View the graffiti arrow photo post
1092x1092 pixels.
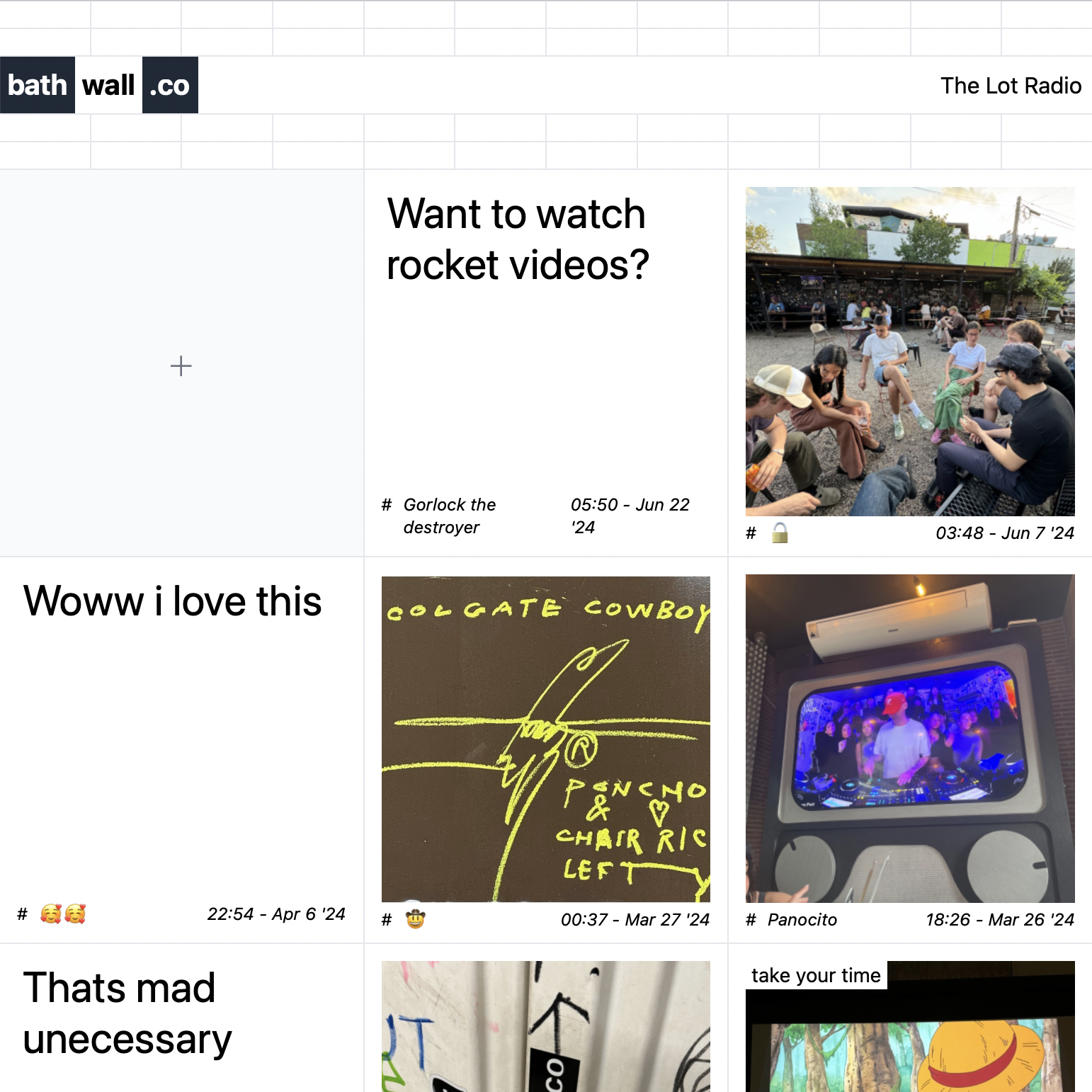[545, 1027]
